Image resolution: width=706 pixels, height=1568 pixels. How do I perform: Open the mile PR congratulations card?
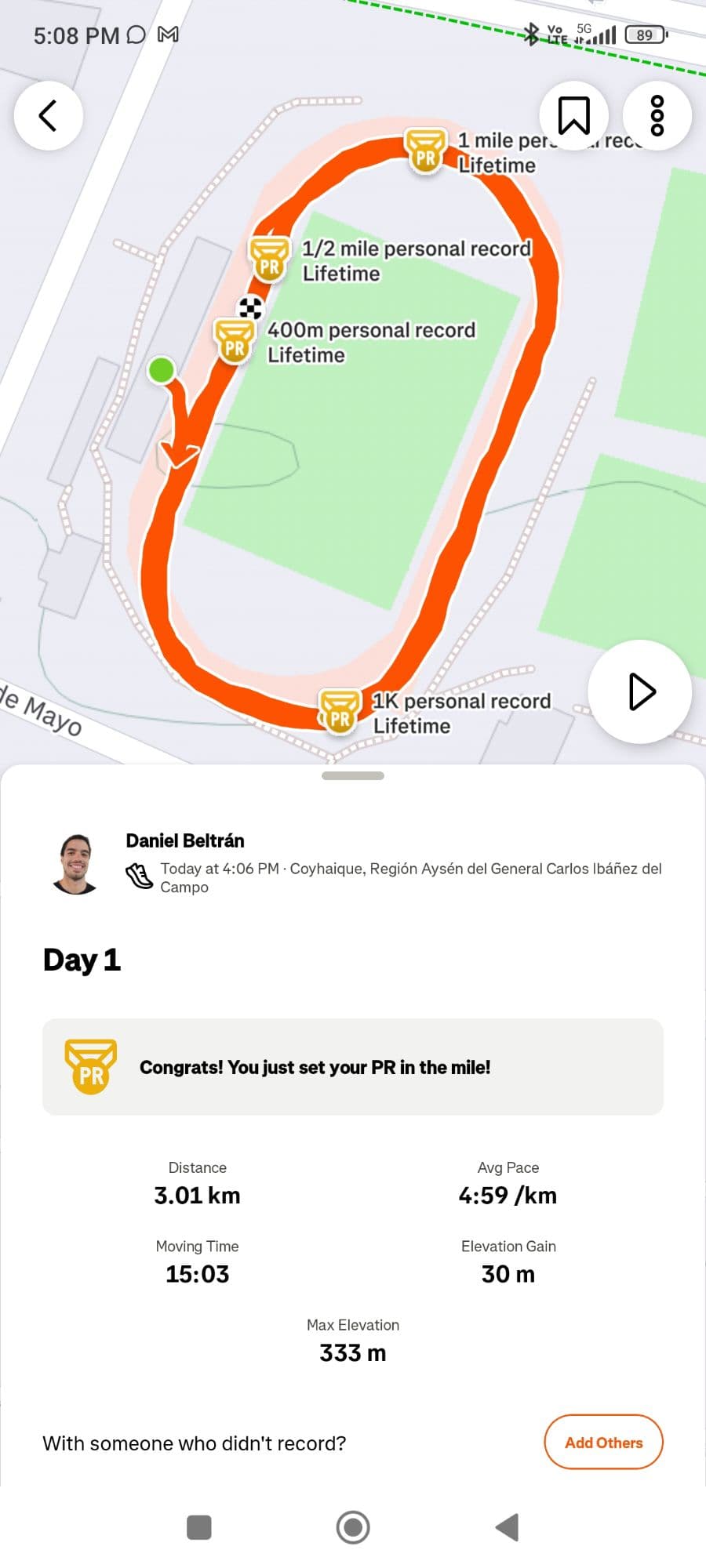(x=353, y=1067)
